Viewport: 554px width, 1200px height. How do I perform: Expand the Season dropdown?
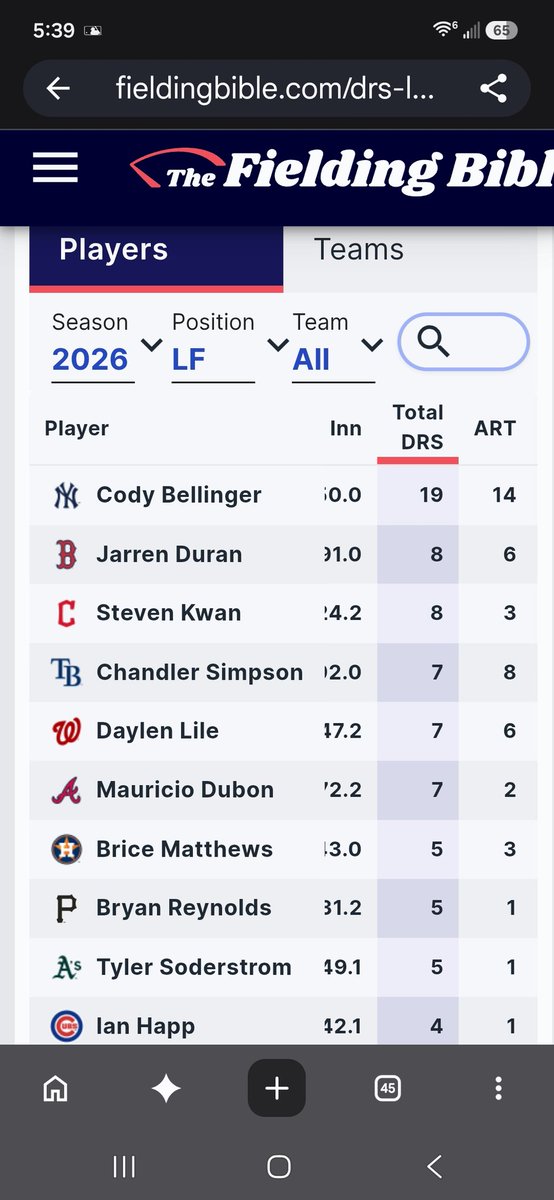tap(105, 346)
